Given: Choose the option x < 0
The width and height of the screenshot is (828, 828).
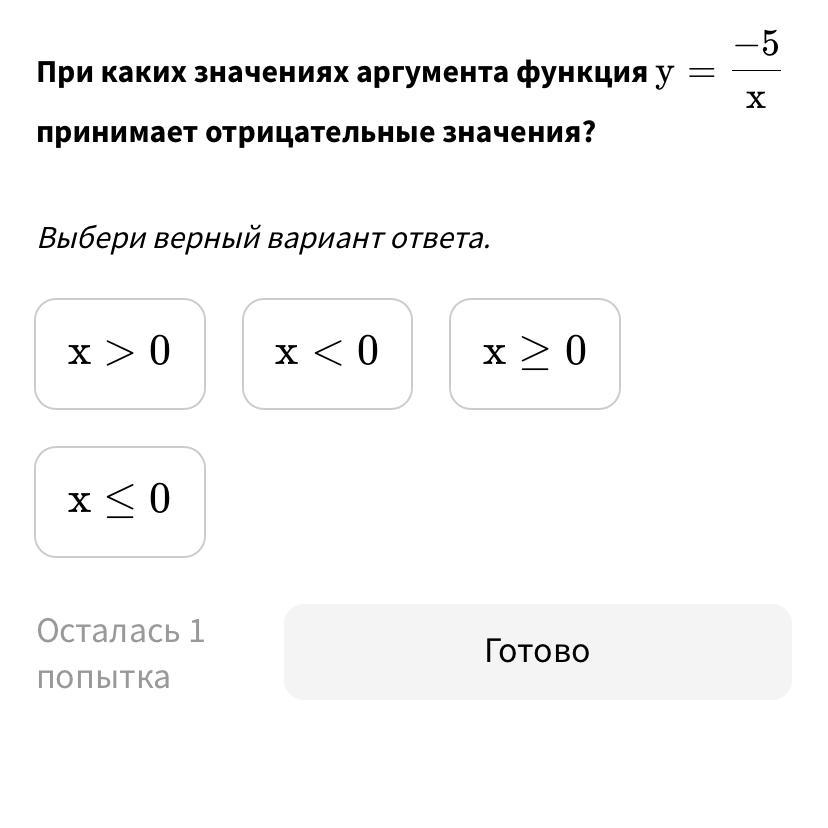Looking at the screenshot, I should [327, 353].
